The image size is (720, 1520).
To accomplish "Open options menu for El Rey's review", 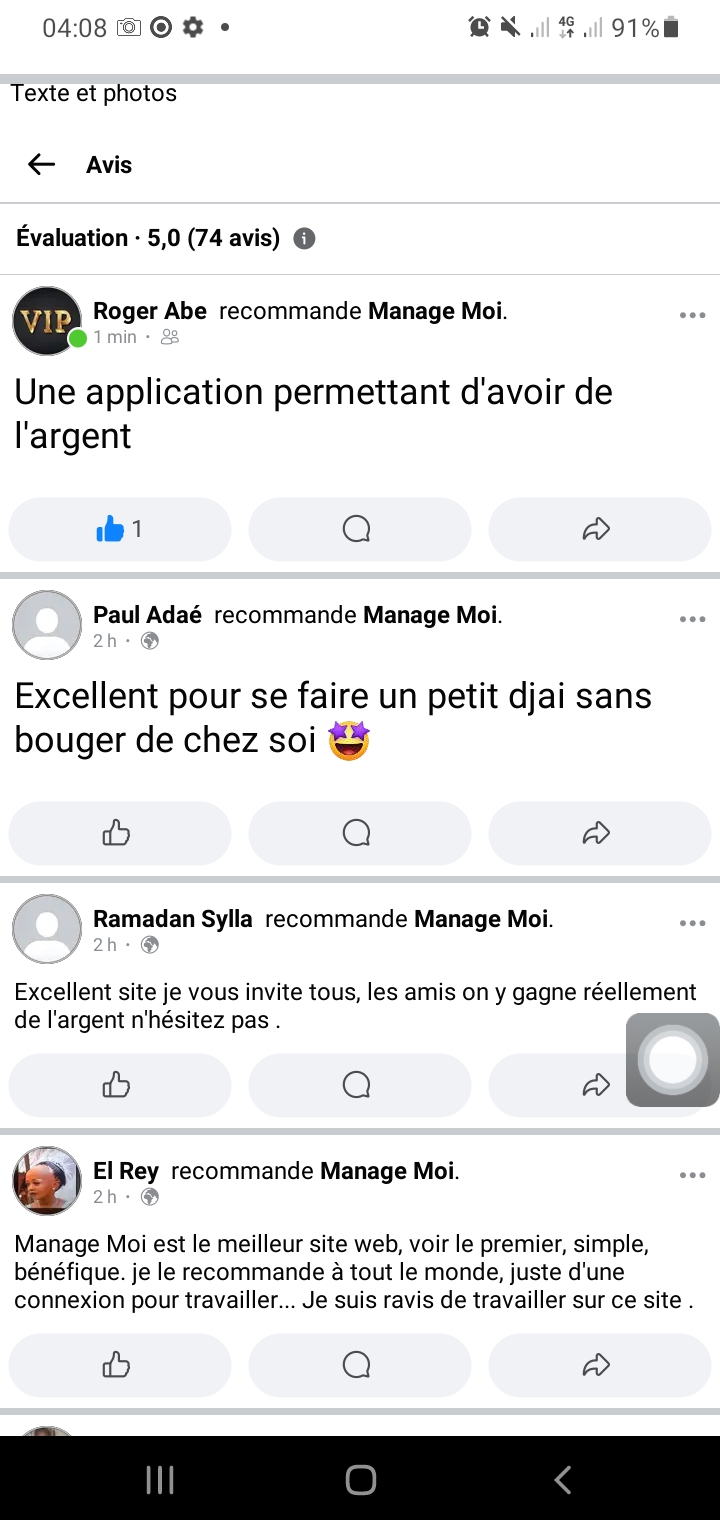I will point(692,1175).
